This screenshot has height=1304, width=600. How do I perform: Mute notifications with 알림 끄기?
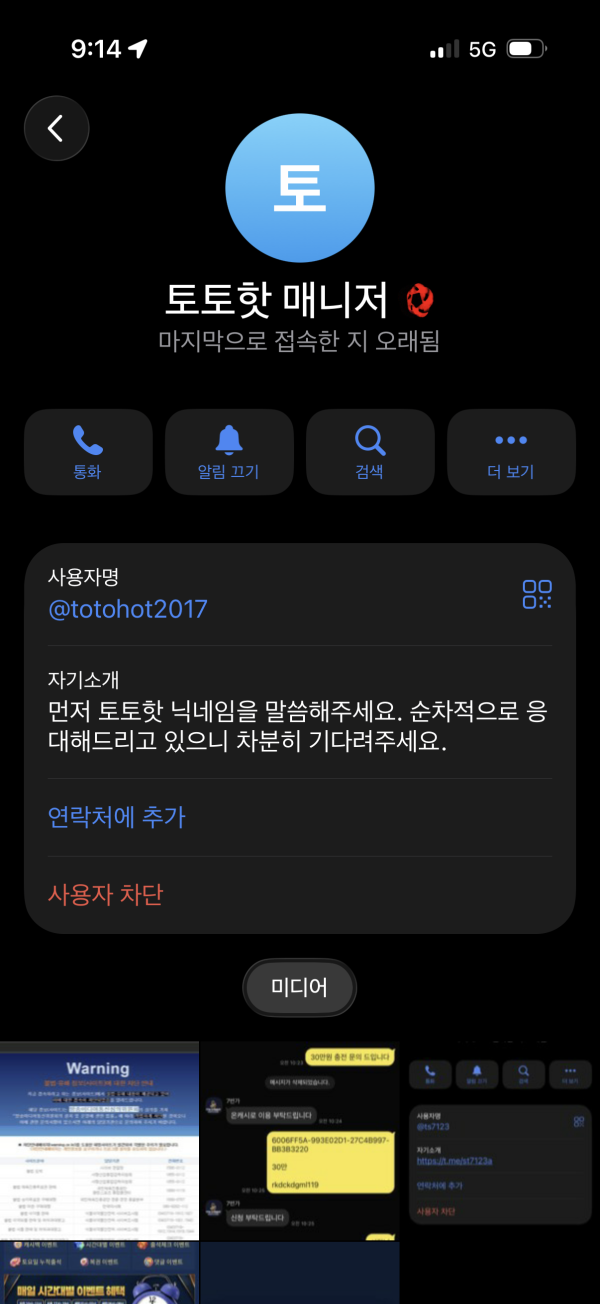click(229, 452)
